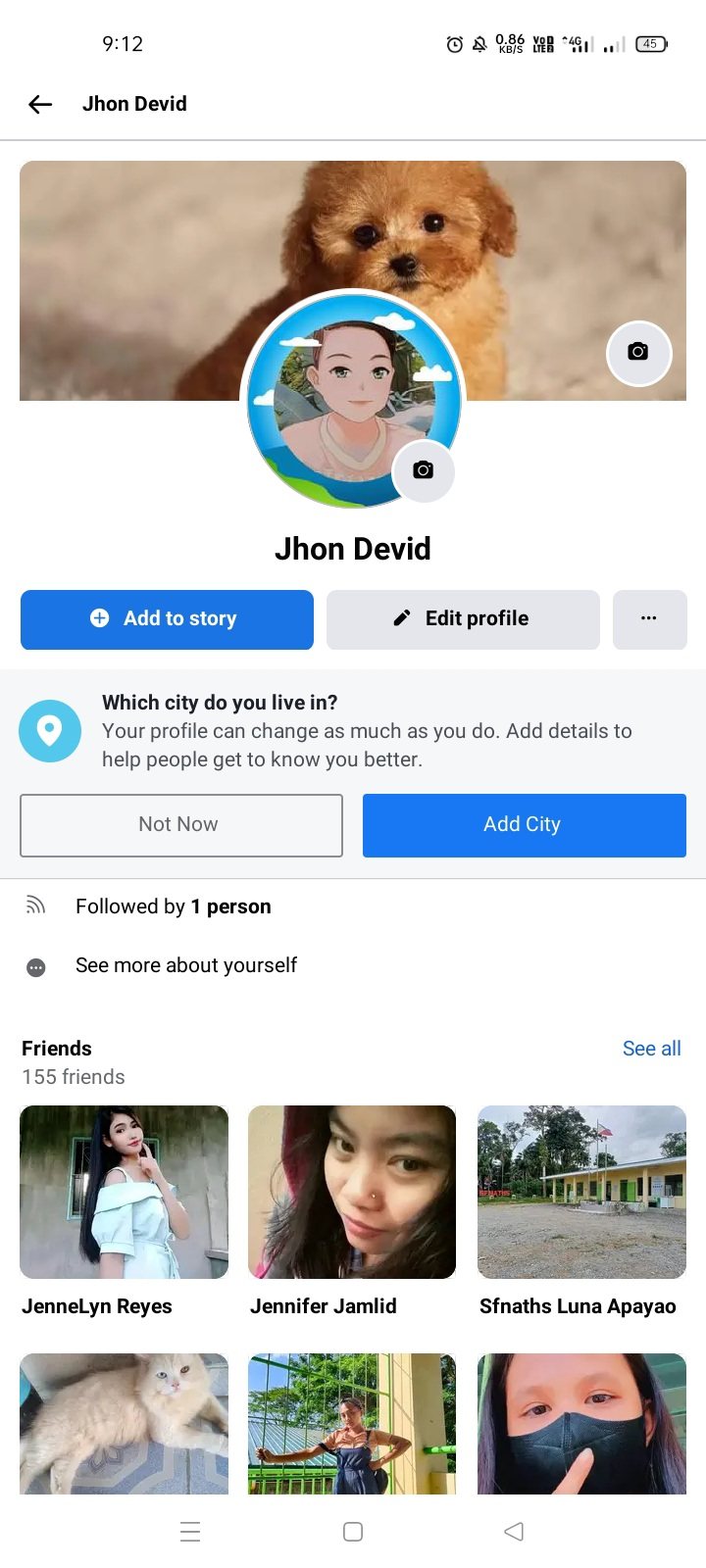Image resolution: width=706 pixels, height=1568 pixels.
Task: Open See more about yourself
Action: point(185,965)
